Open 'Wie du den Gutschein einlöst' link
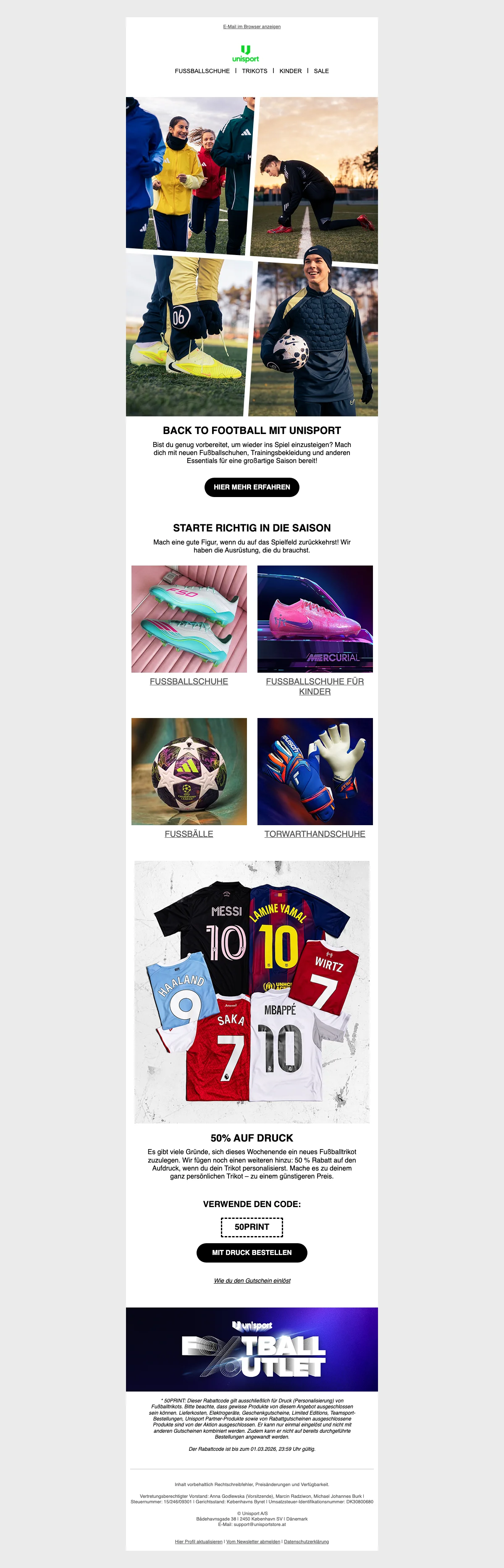 pos(252,1281)
